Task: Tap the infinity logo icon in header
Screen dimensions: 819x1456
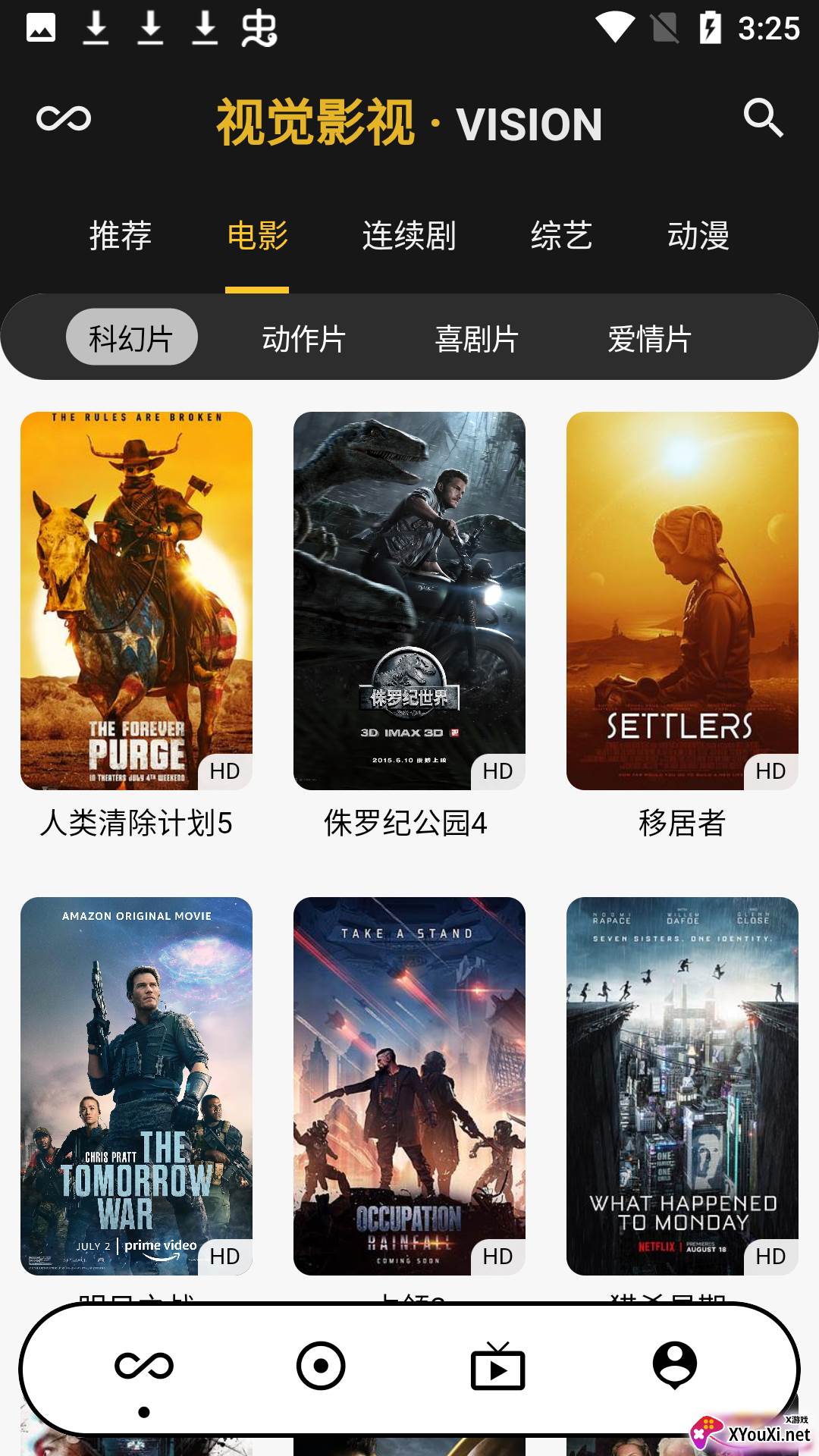Action: click(x=64, y=118)
